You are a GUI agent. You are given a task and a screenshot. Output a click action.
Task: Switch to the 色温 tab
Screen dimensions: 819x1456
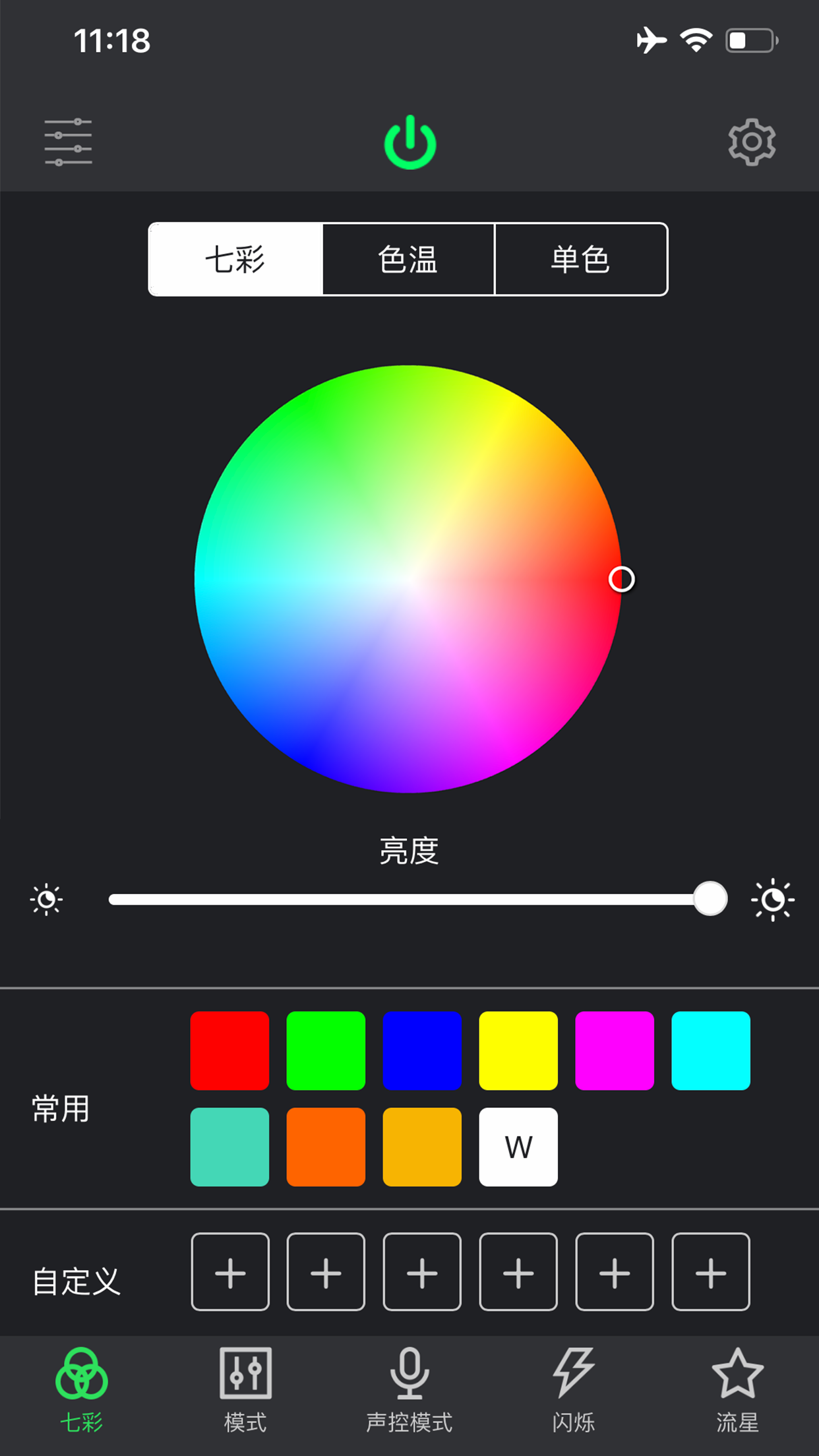coord(408,260)
